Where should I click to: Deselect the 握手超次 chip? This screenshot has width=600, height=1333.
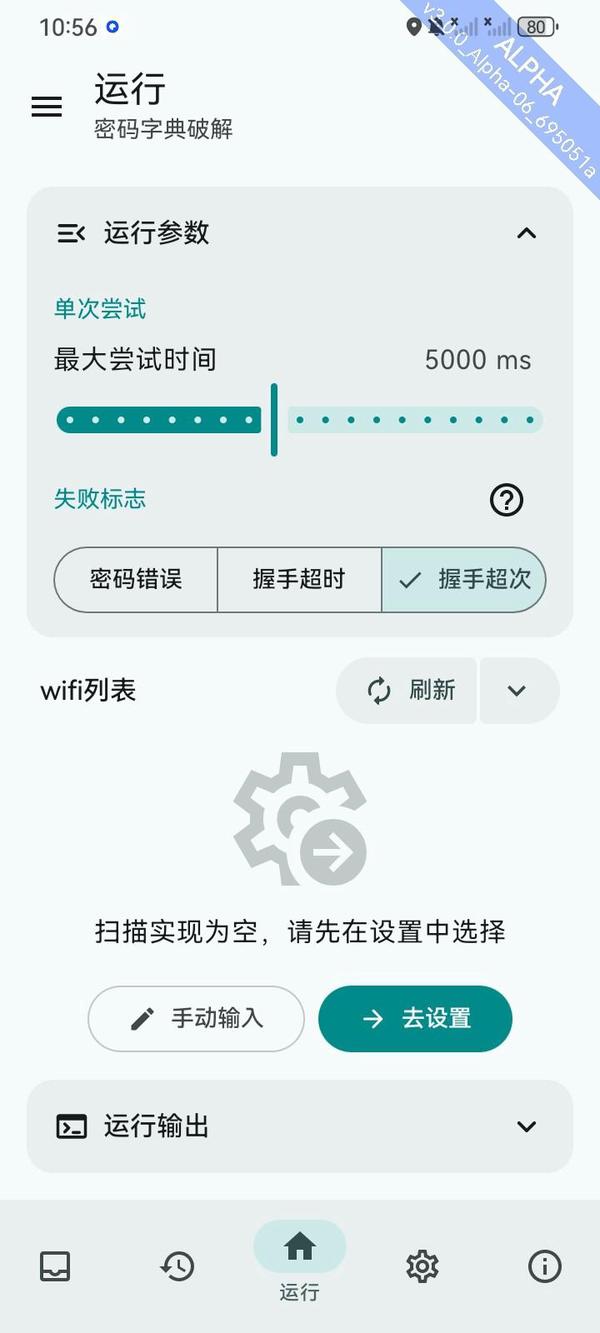click(x=464, y=579)
